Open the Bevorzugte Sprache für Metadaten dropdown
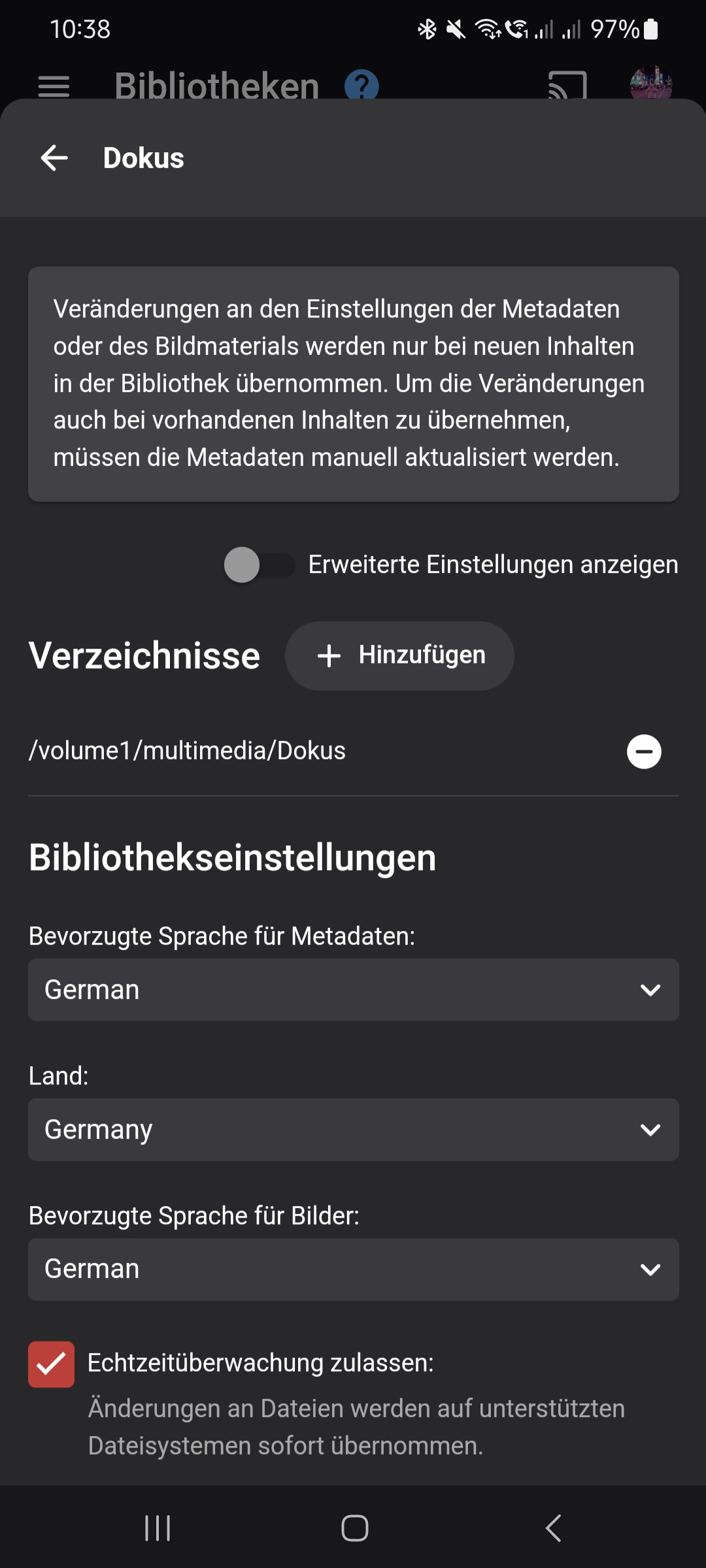Viewport: 706px width, 1568px height. tap(353, 990)
